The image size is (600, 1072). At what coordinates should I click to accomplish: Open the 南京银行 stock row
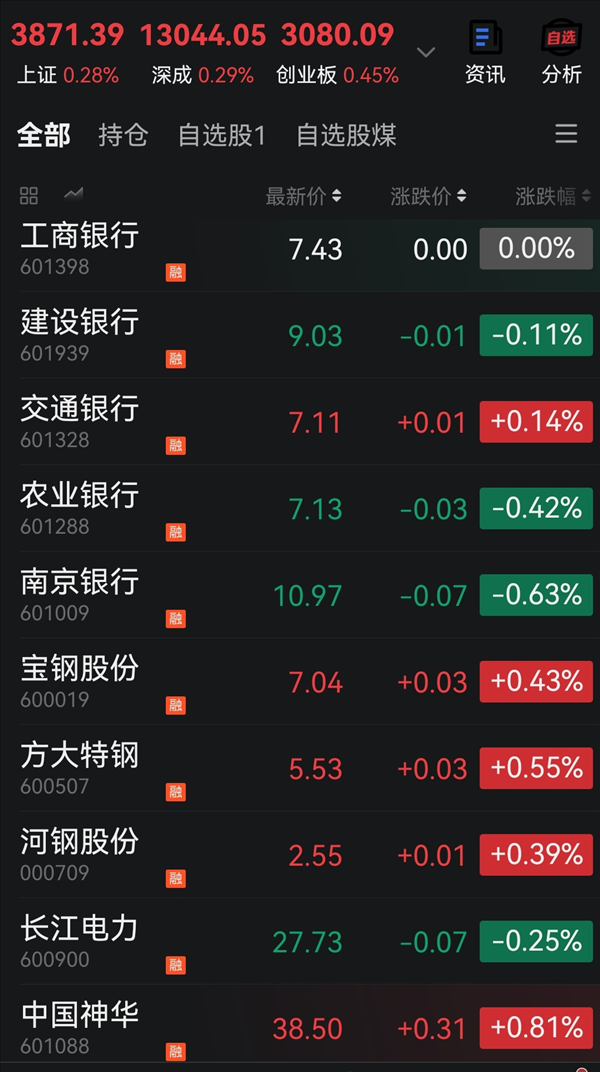click(x=300, y=595)
